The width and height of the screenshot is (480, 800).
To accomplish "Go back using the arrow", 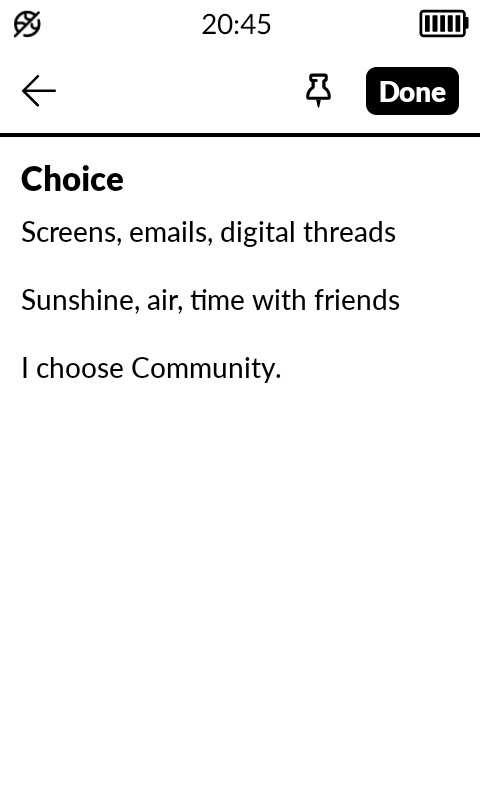I will [x=39, y=91].
